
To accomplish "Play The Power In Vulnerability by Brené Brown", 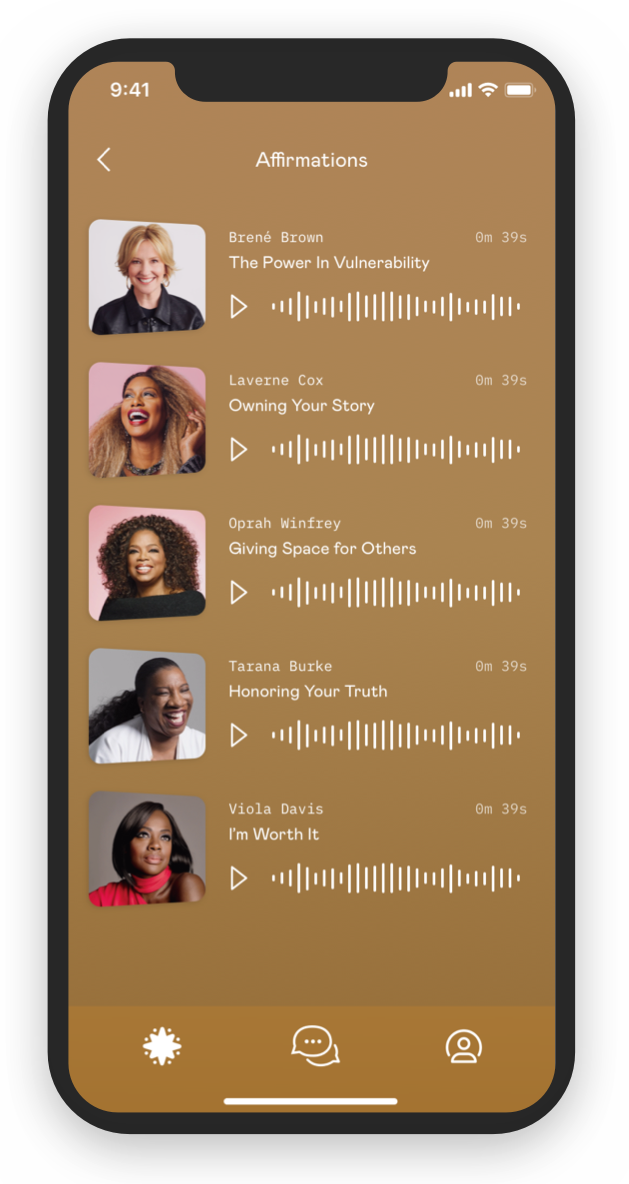I will [239, 307].
